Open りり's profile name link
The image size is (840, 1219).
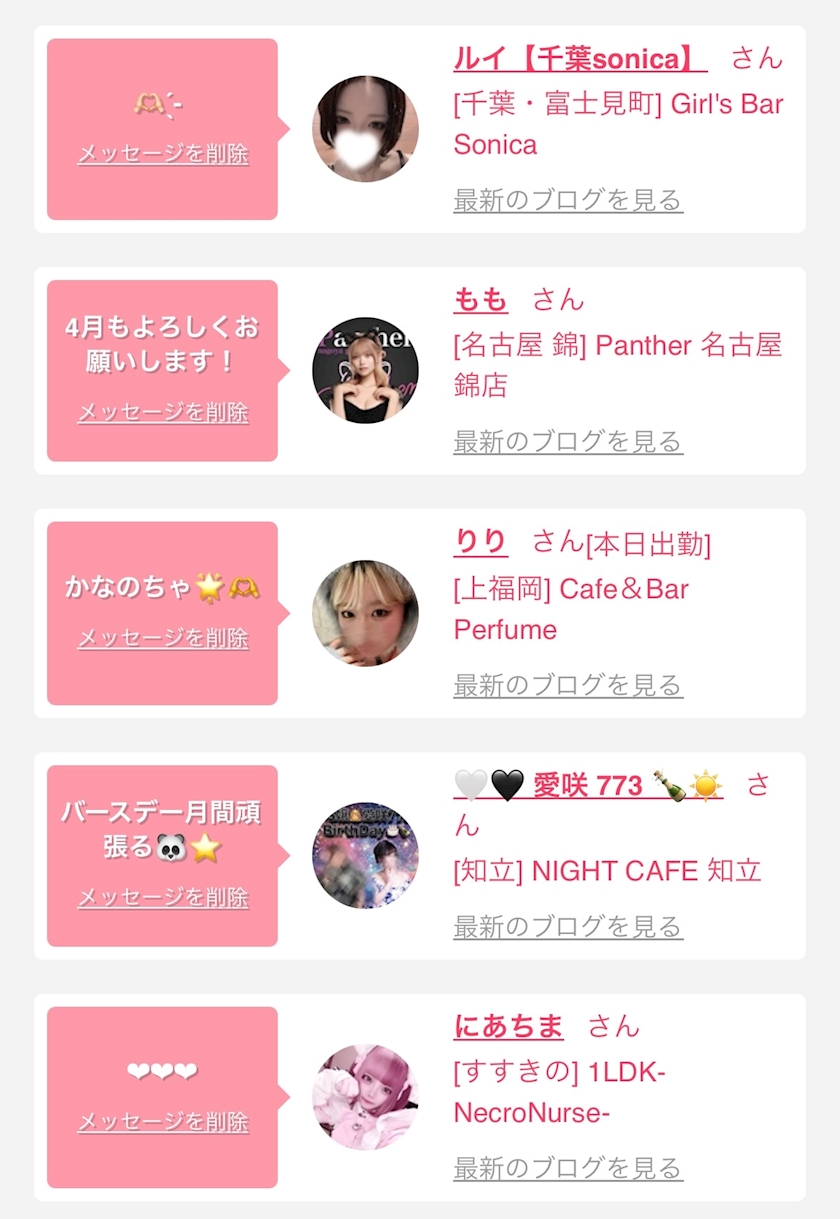click(480, 542)
